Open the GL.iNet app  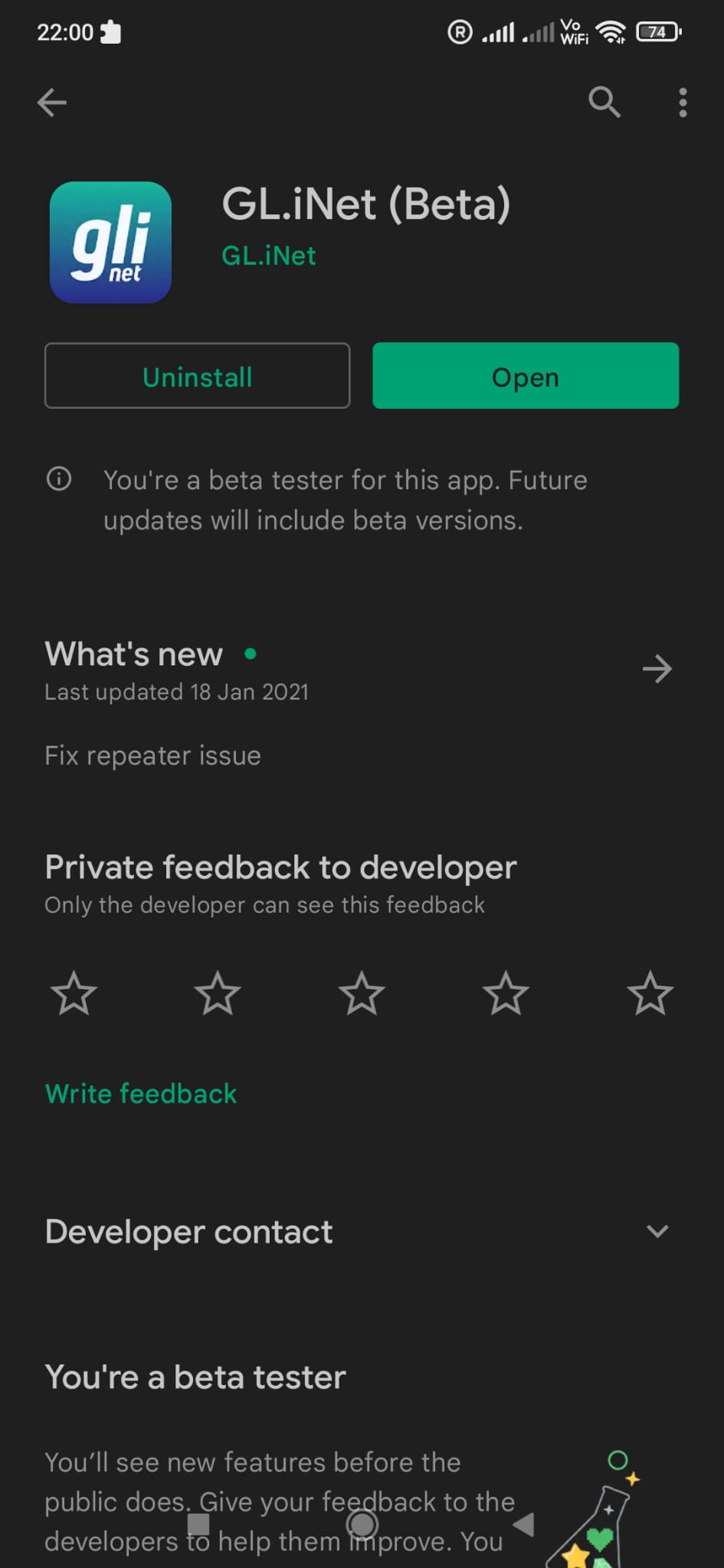click(525, 376)
